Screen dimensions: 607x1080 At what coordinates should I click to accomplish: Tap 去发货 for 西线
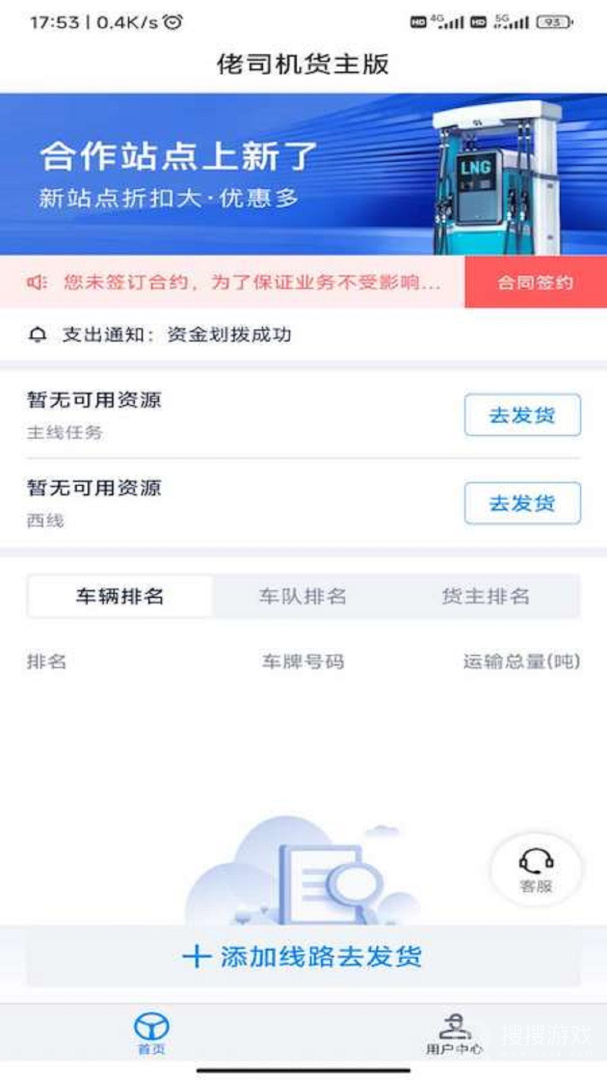[x=522, y=503]
